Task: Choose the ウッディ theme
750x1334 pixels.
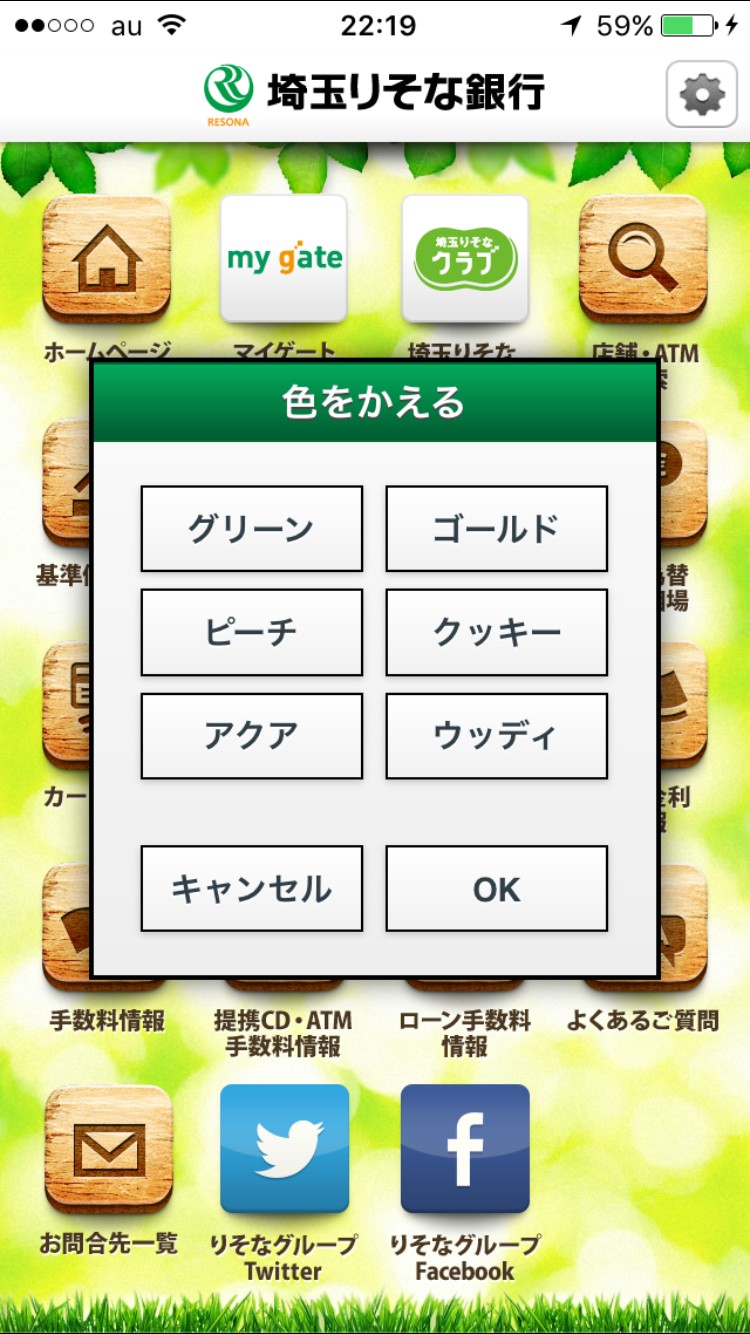Action: [496, 736]
